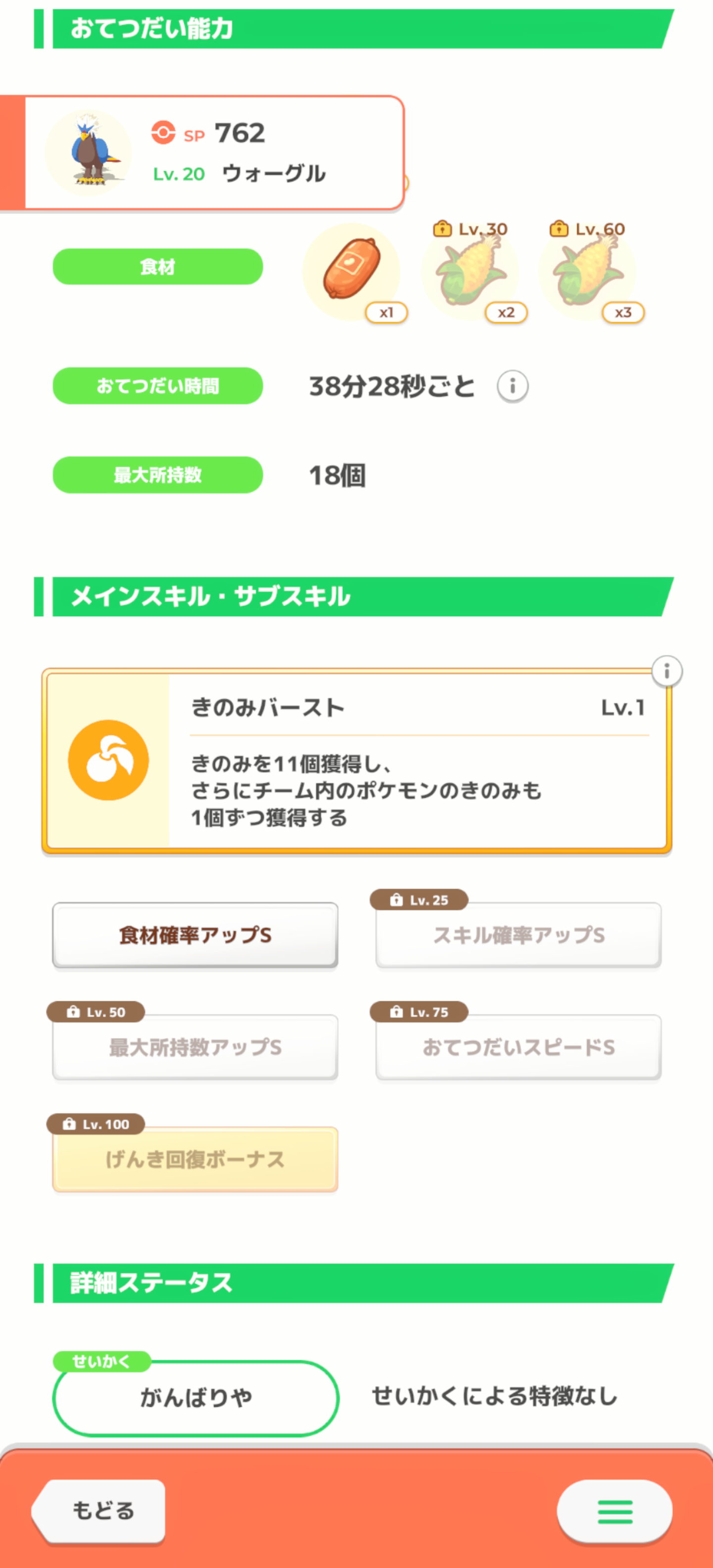The height and width of the screenshot is (1568, 713).
Task: View the きのみバースト main skill card
Action: click(356, 760)
